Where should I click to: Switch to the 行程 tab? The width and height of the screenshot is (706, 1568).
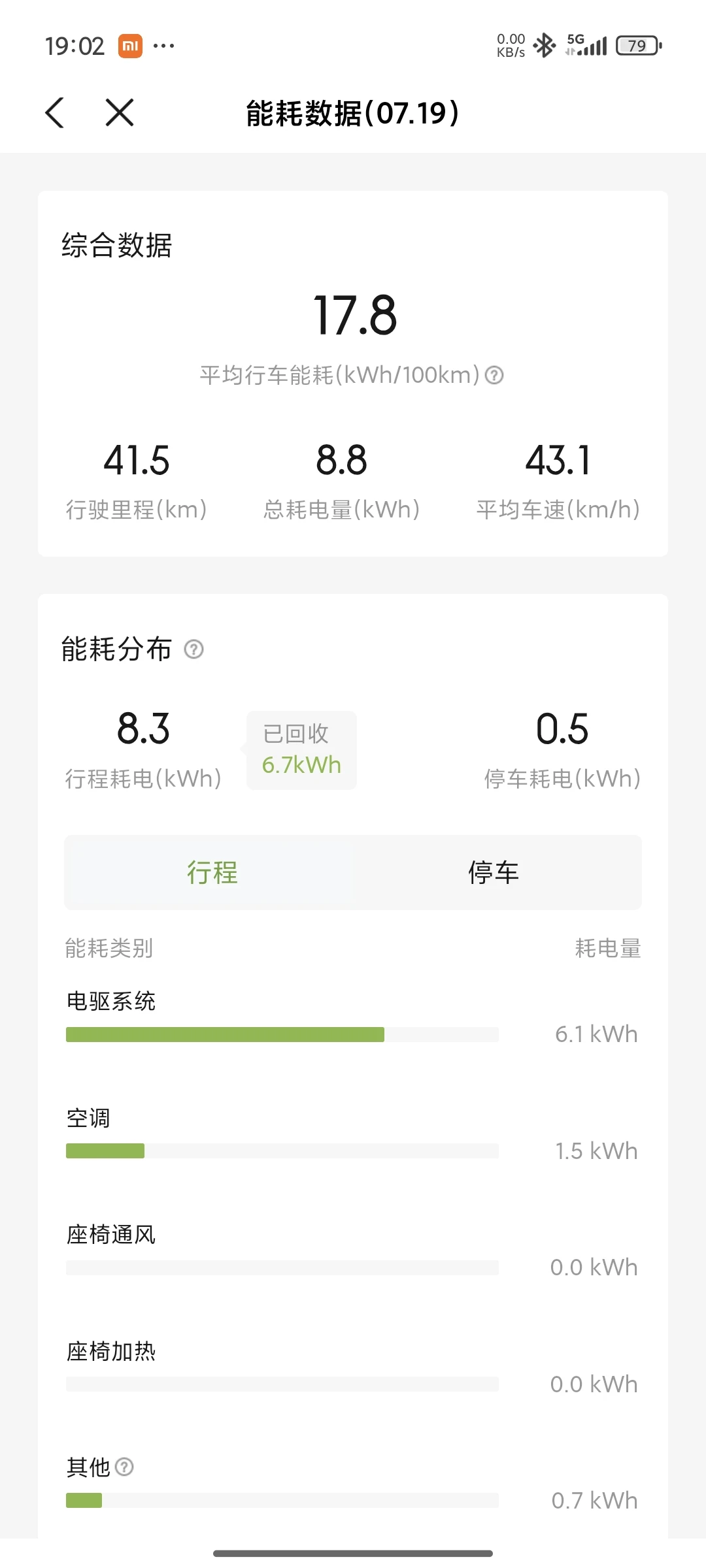(211, 872)
